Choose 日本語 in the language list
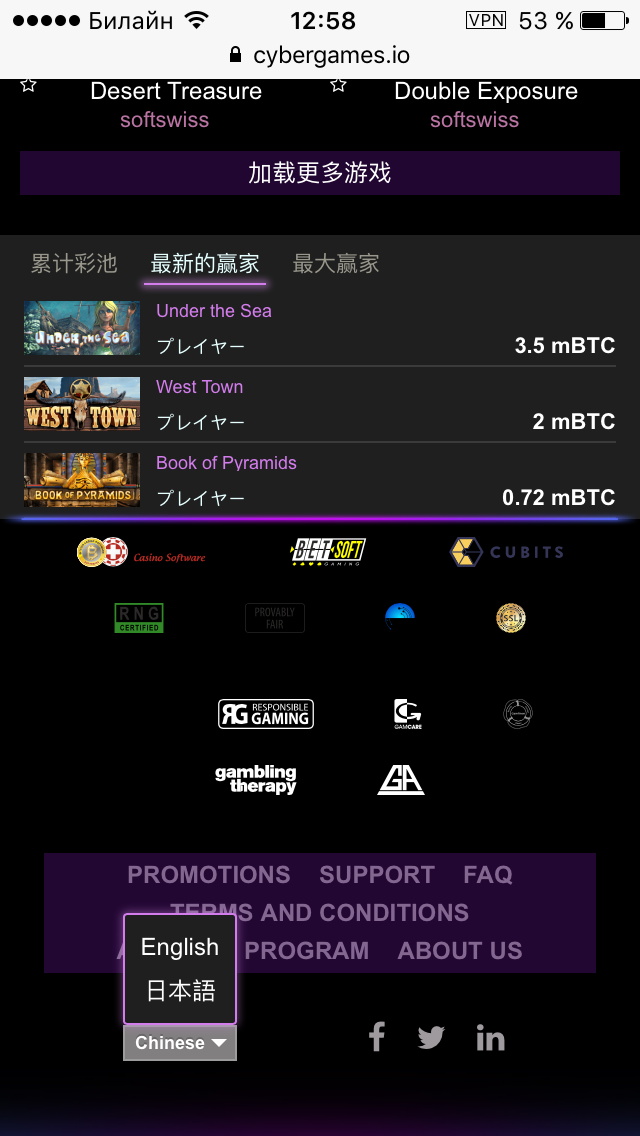Image resolution: width=640 pixels, height=1136 pixels. [180, 991]
